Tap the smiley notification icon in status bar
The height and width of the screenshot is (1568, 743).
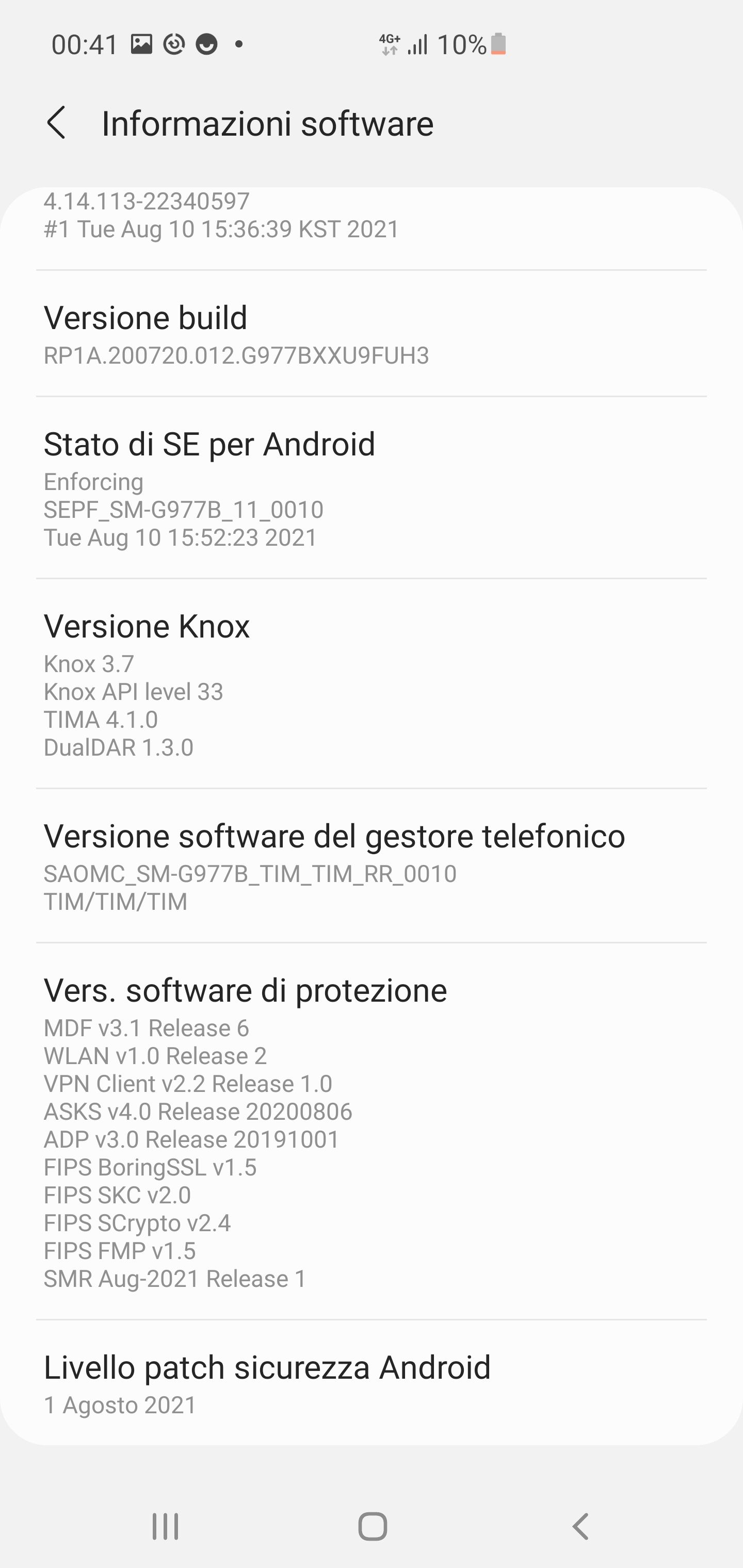point(206,43)
